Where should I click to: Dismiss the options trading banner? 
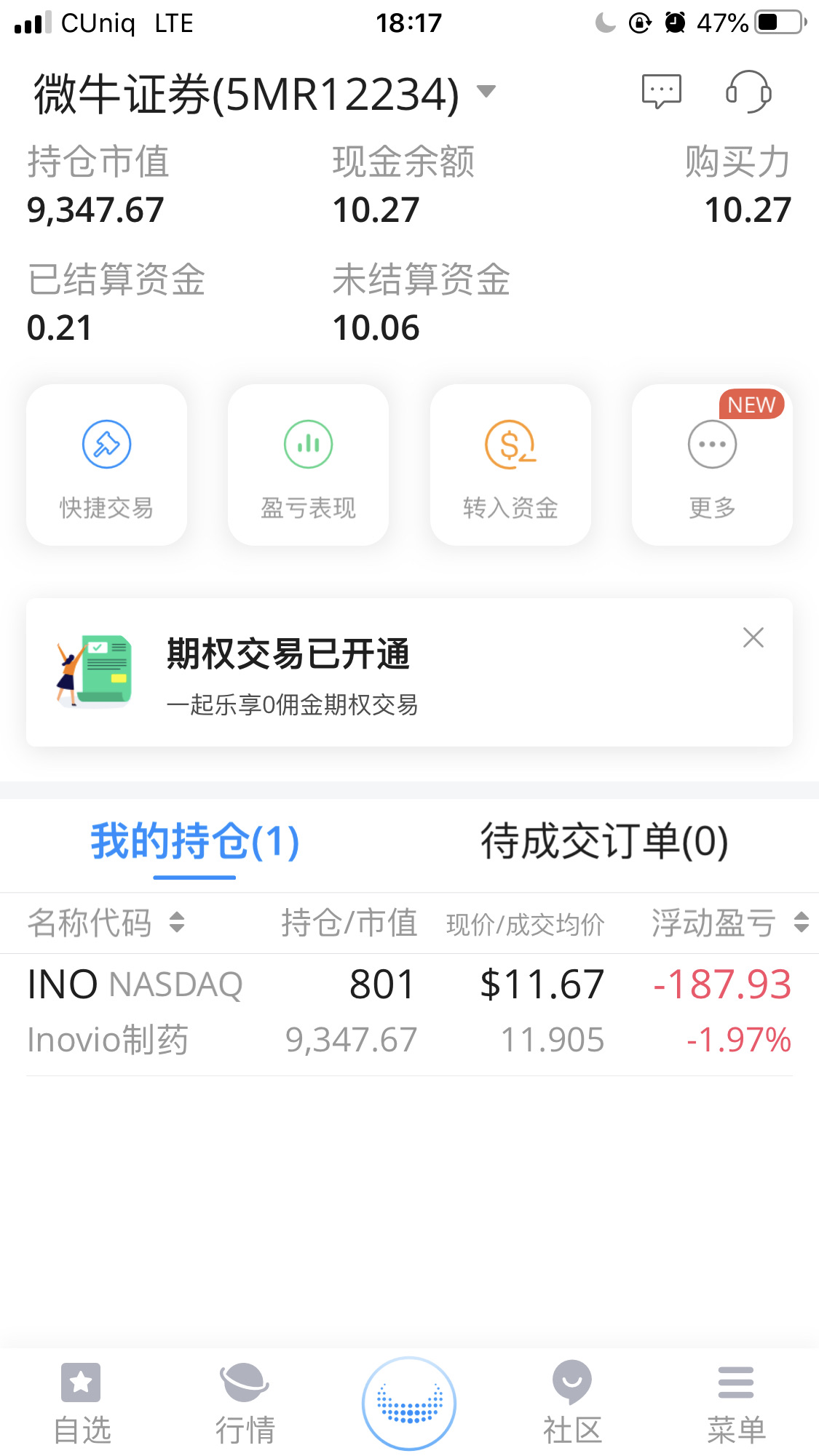coord(753,637)
